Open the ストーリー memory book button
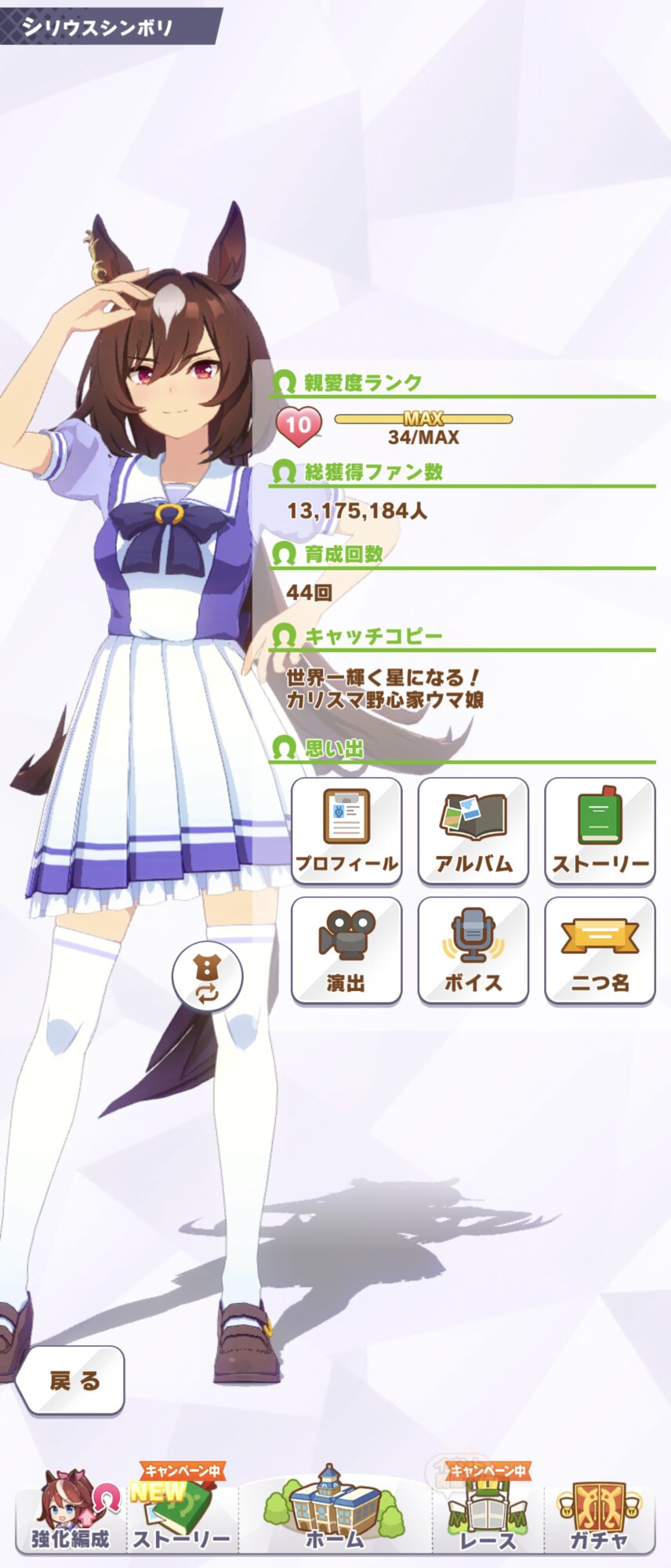This screenshot has height=1568, width=671. 600,831
